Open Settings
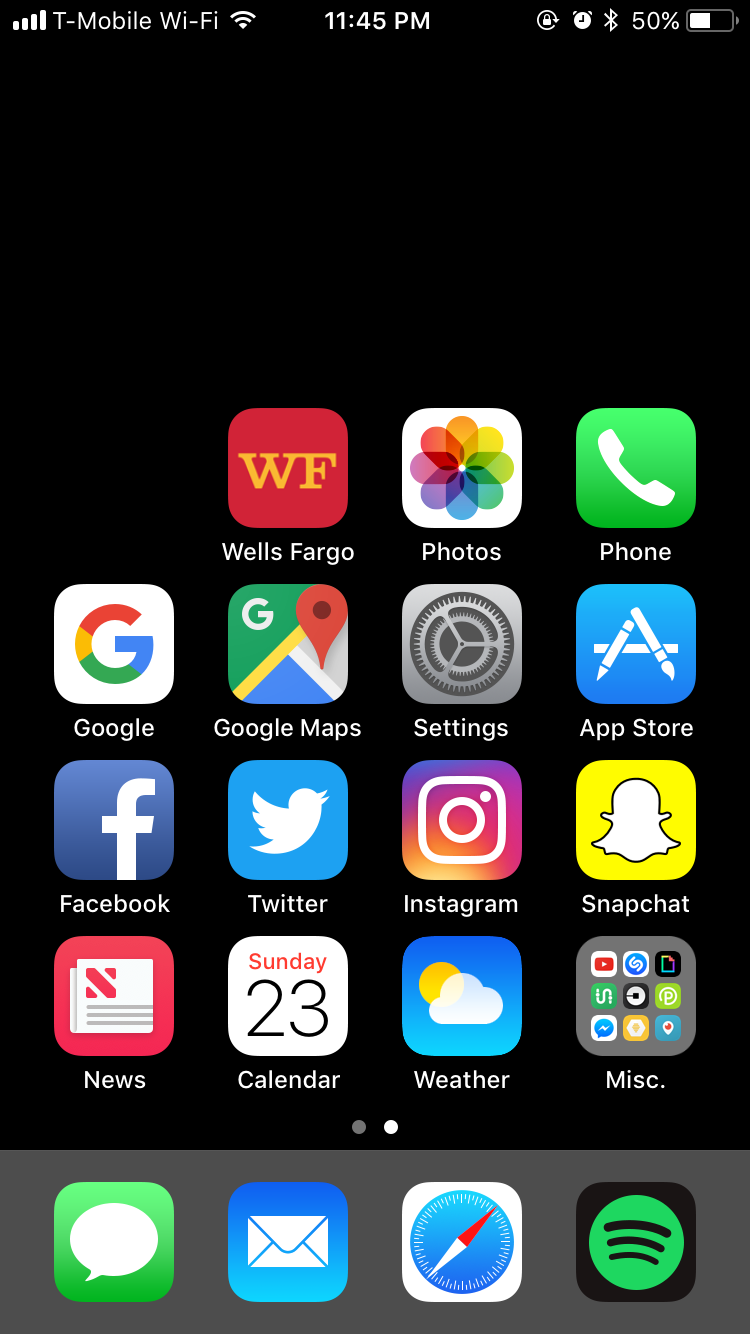750x1334 pixels. coord(462,644)
